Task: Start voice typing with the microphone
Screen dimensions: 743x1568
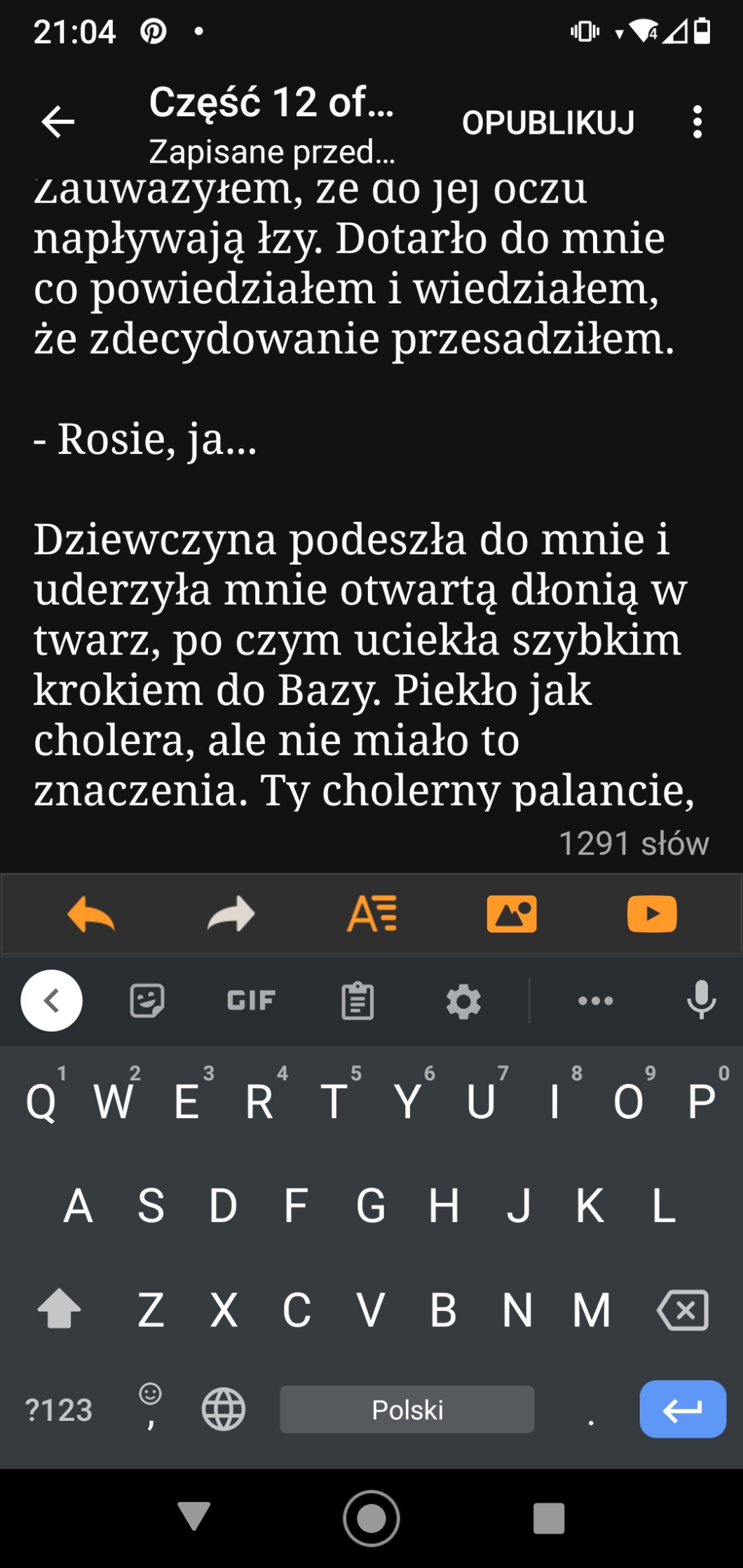Action: point(701,1000)
